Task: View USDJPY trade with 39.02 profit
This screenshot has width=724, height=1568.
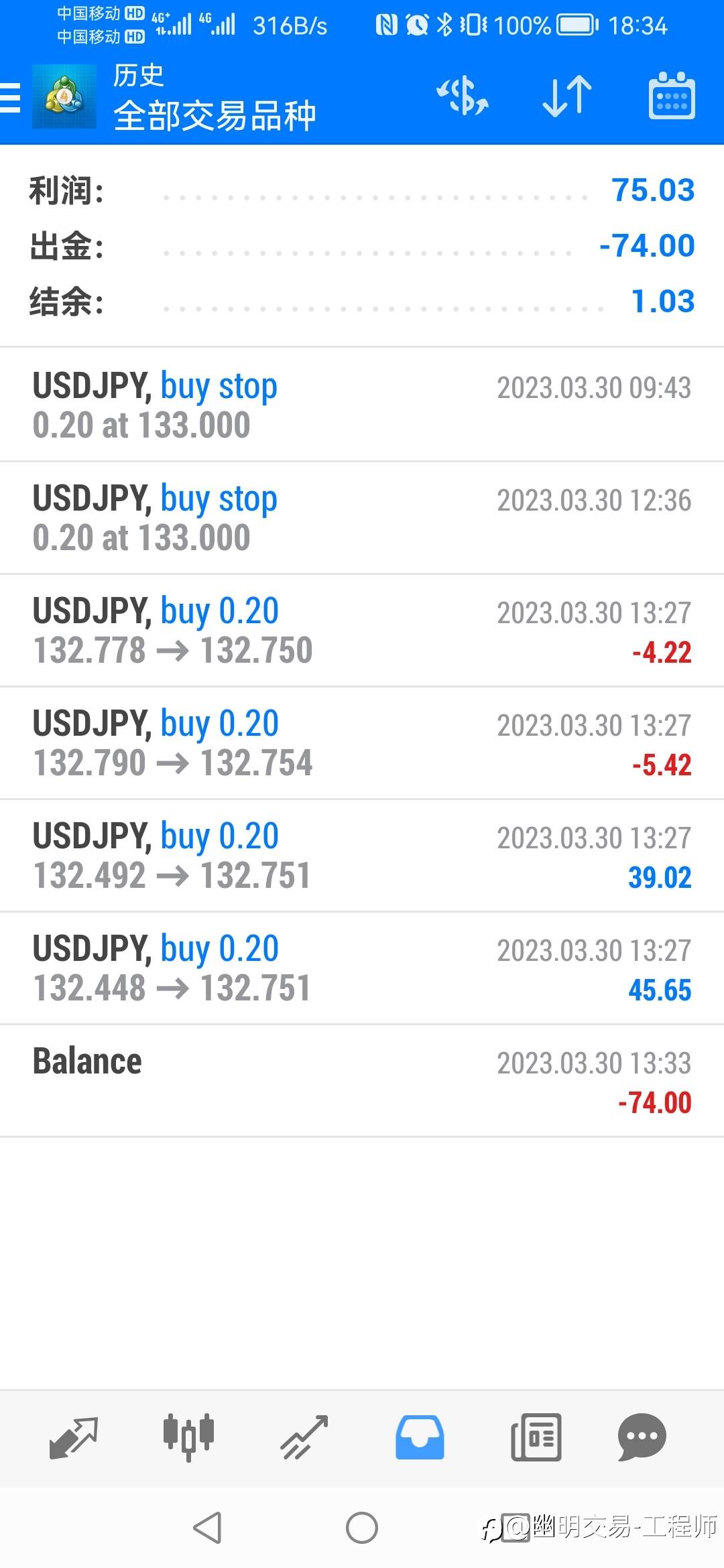Action: tap(362, 855)
